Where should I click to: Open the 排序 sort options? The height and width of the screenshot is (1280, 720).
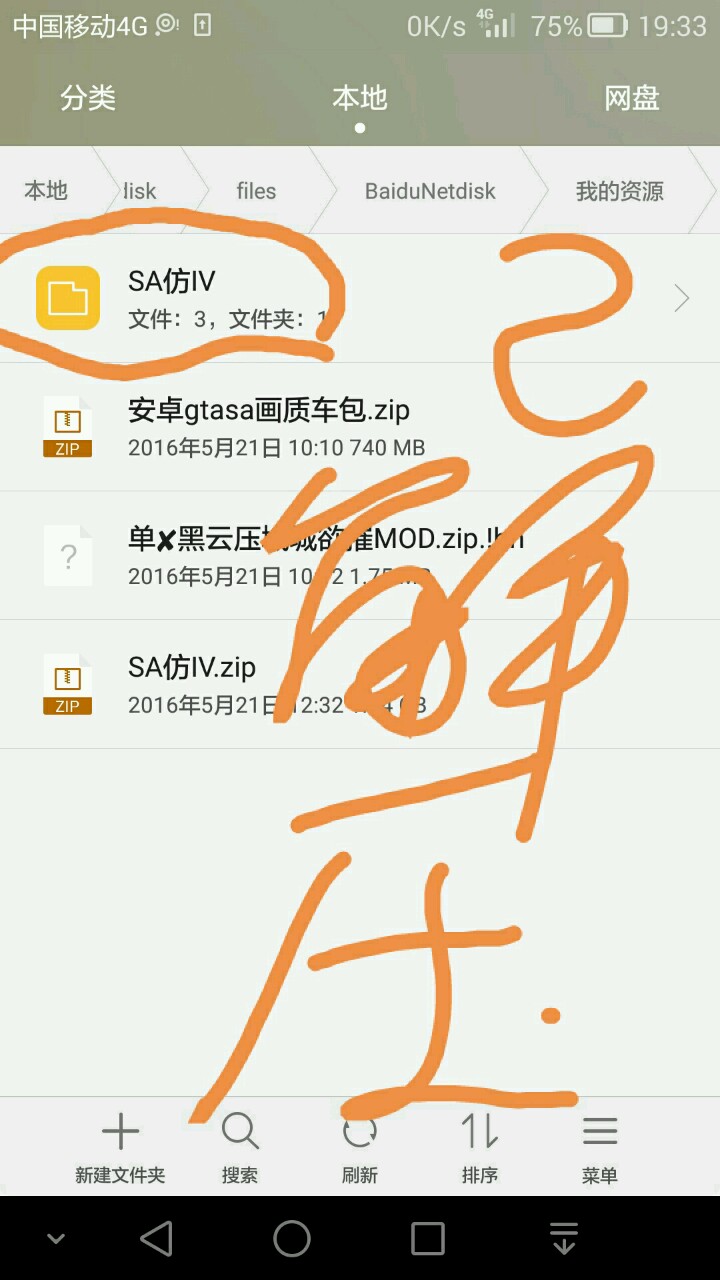click(x=480, y=1148)
